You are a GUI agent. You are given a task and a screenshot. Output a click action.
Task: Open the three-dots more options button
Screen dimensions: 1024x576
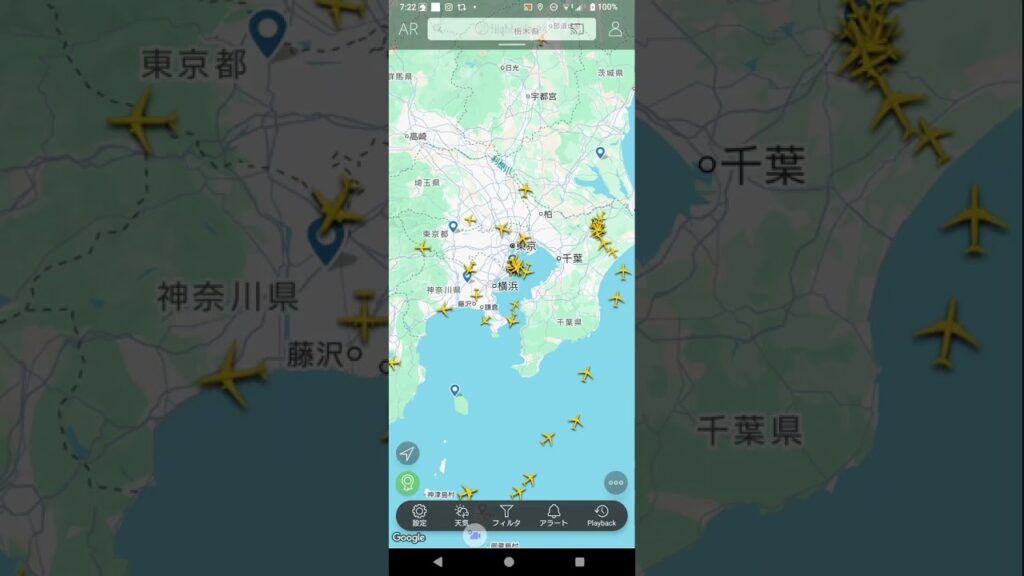[615, 482]
